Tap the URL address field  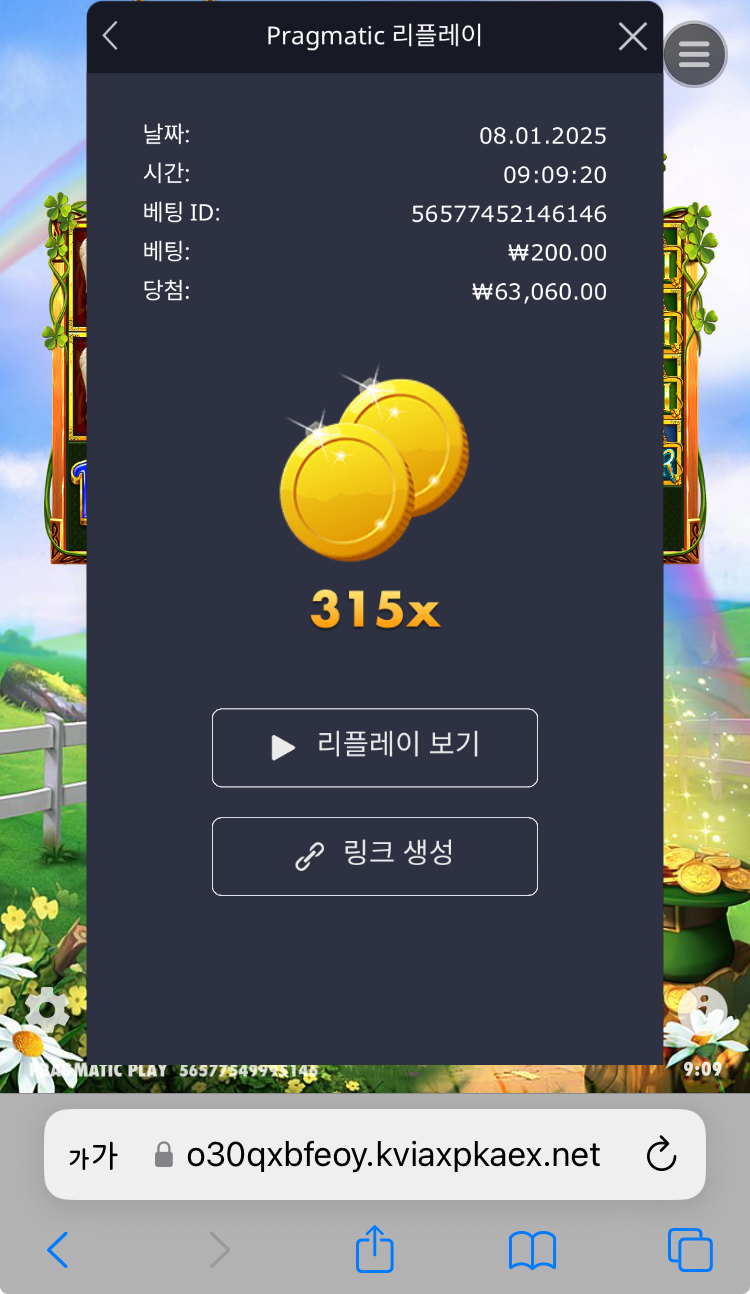(x=393, y=1155)
